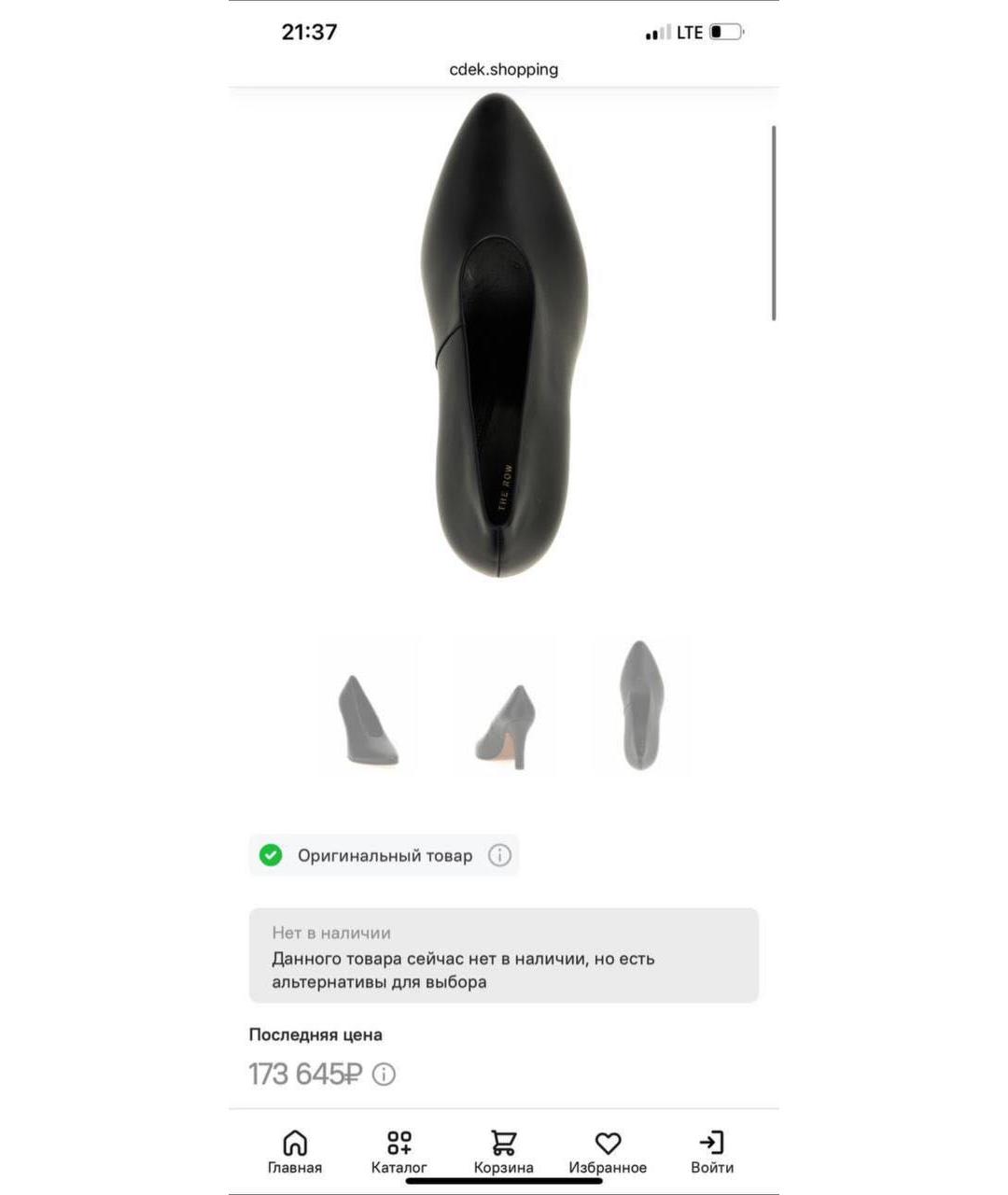Open the main shoe photo fullscreen
Screen dimensions: 1008x1195
[x=504, y=336]
